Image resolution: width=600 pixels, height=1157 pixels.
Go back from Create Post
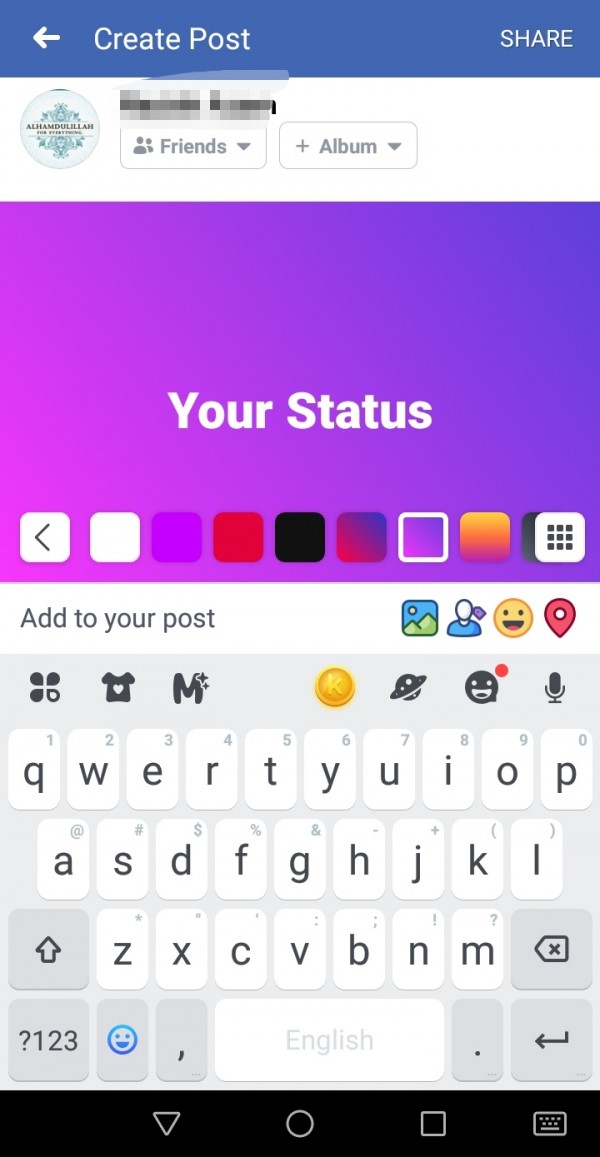click(x=46, y=39)
